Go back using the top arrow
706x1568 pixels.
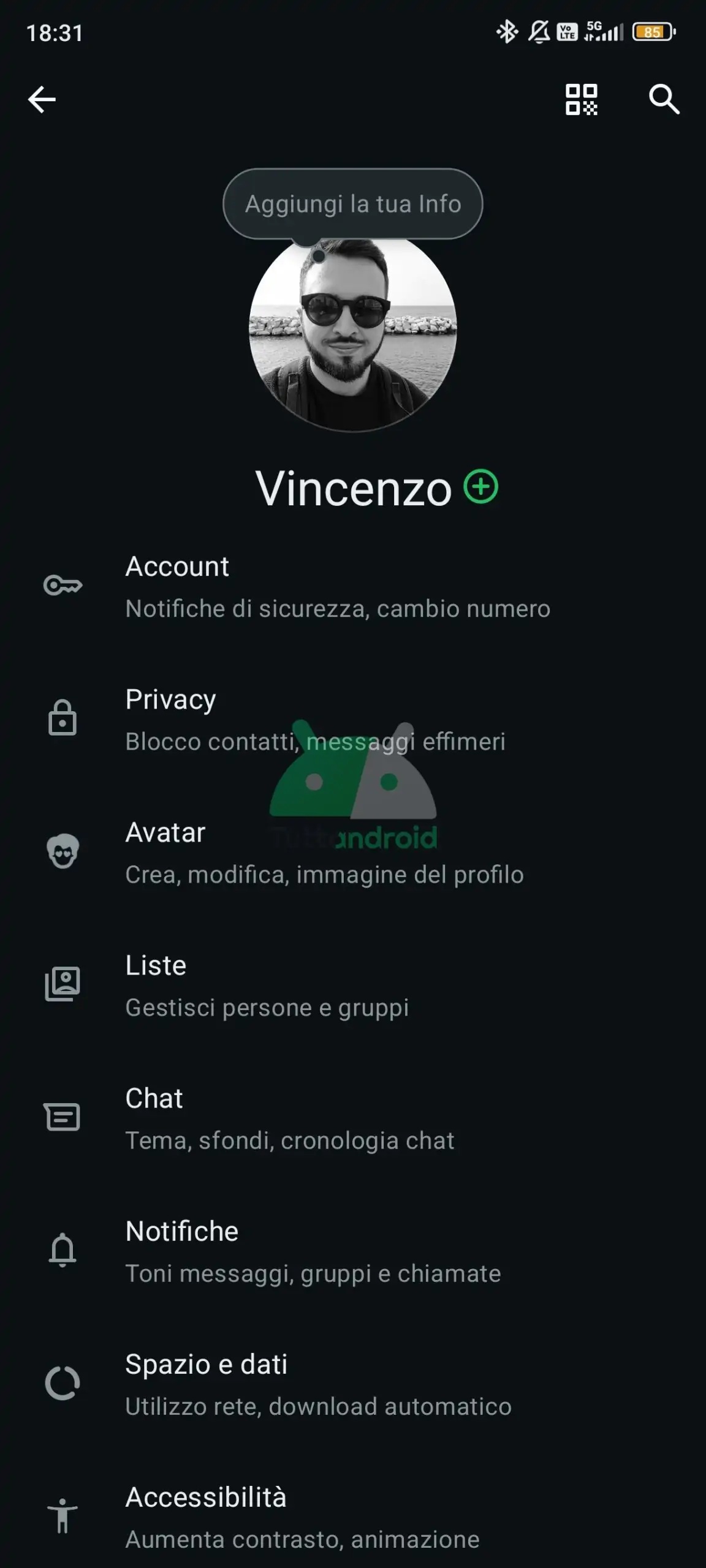click(x=42, y=99)
